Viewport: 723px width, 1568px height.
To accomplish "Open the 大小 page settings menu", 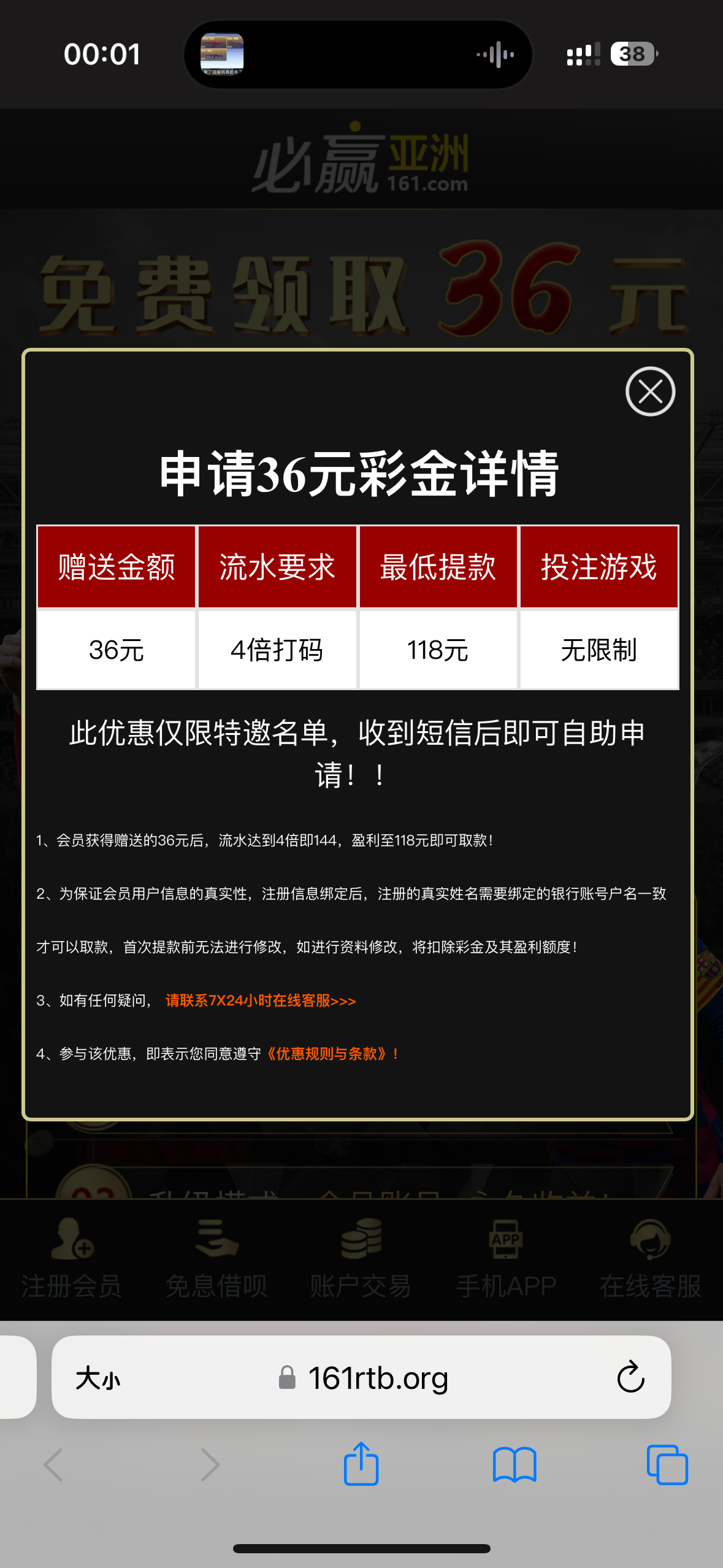I will [98, 1379].
